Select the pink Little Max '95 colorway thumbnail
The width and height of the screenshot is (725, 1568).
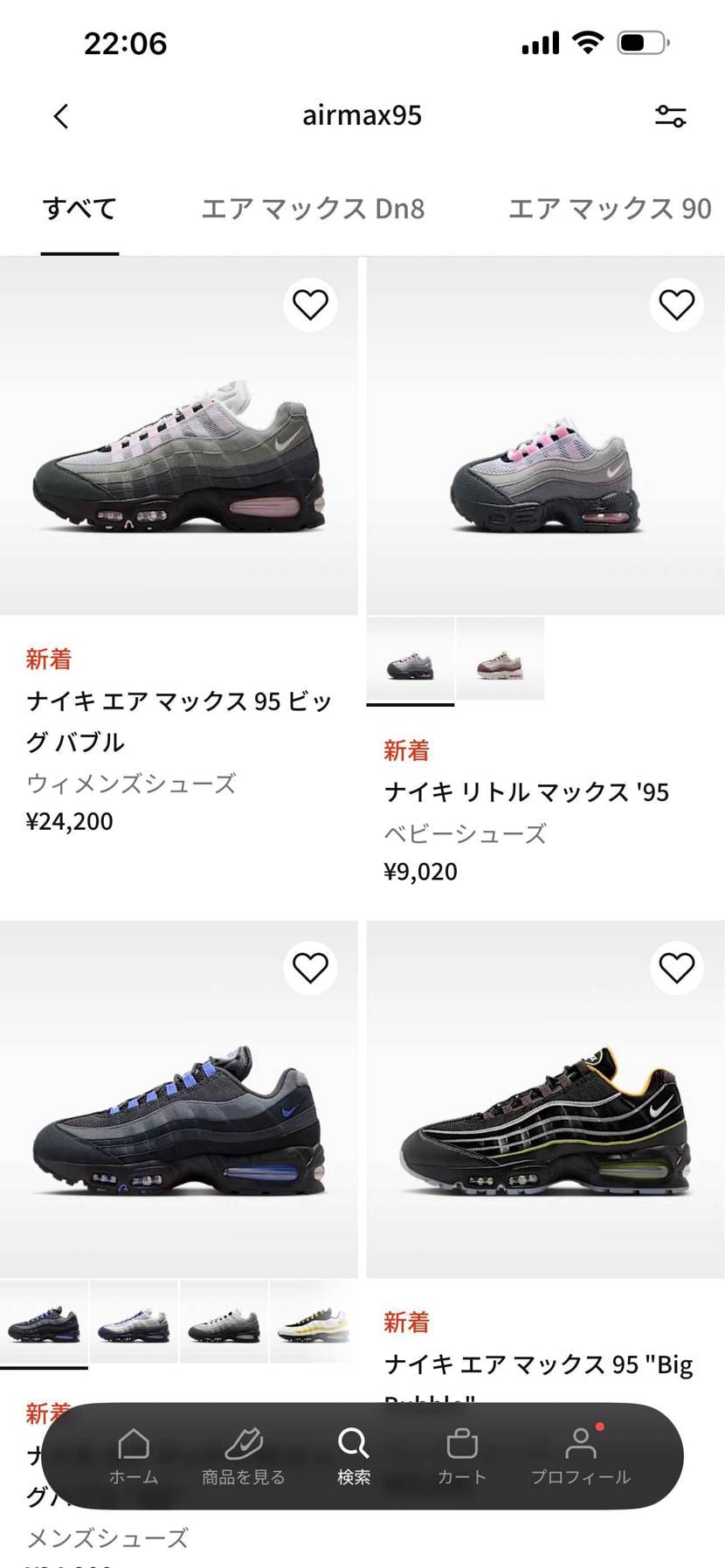point(411,658)
